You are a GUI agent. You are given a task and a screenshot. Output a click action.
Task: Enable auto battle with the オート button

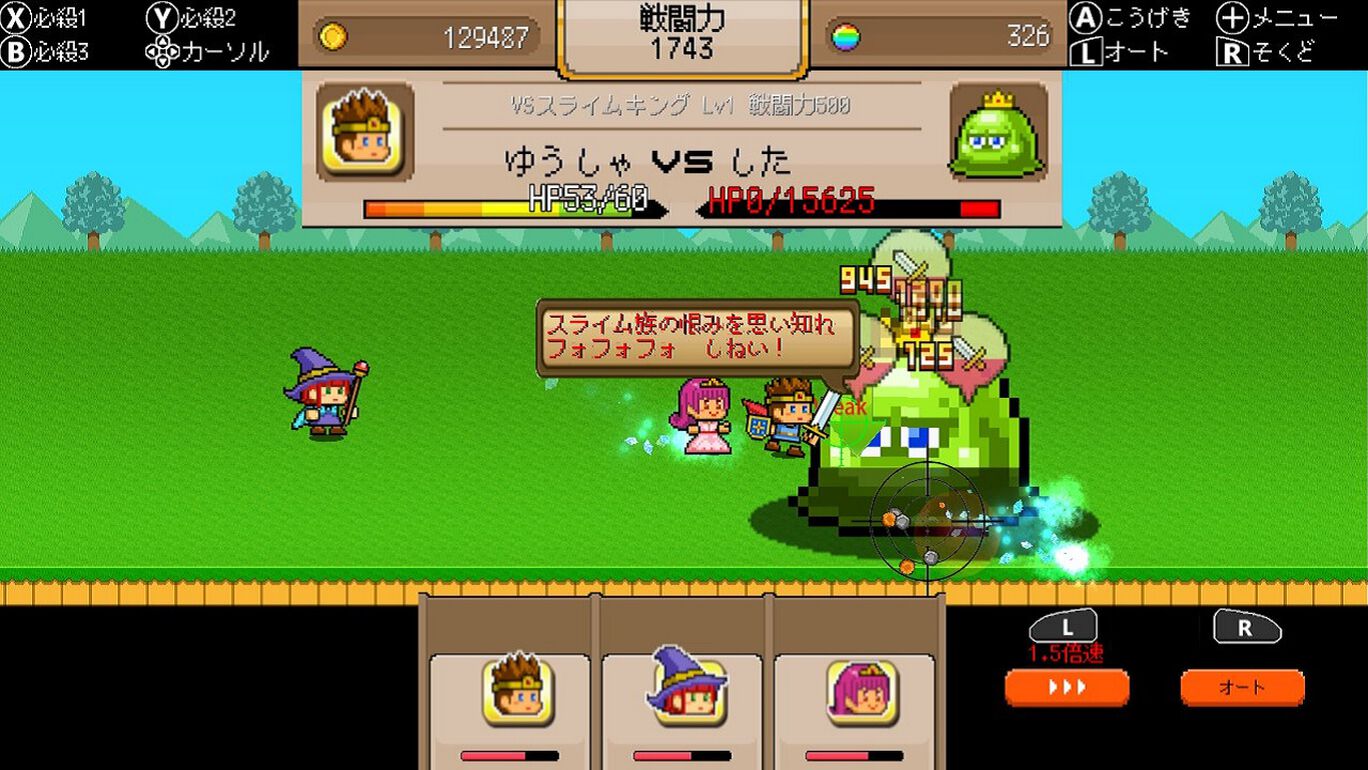[x=1242, y=687]
